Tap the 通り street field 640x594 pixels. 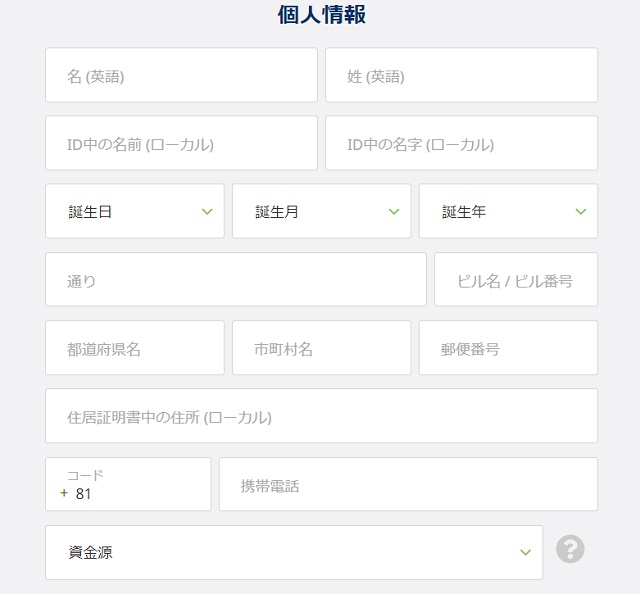coord(235,279)
